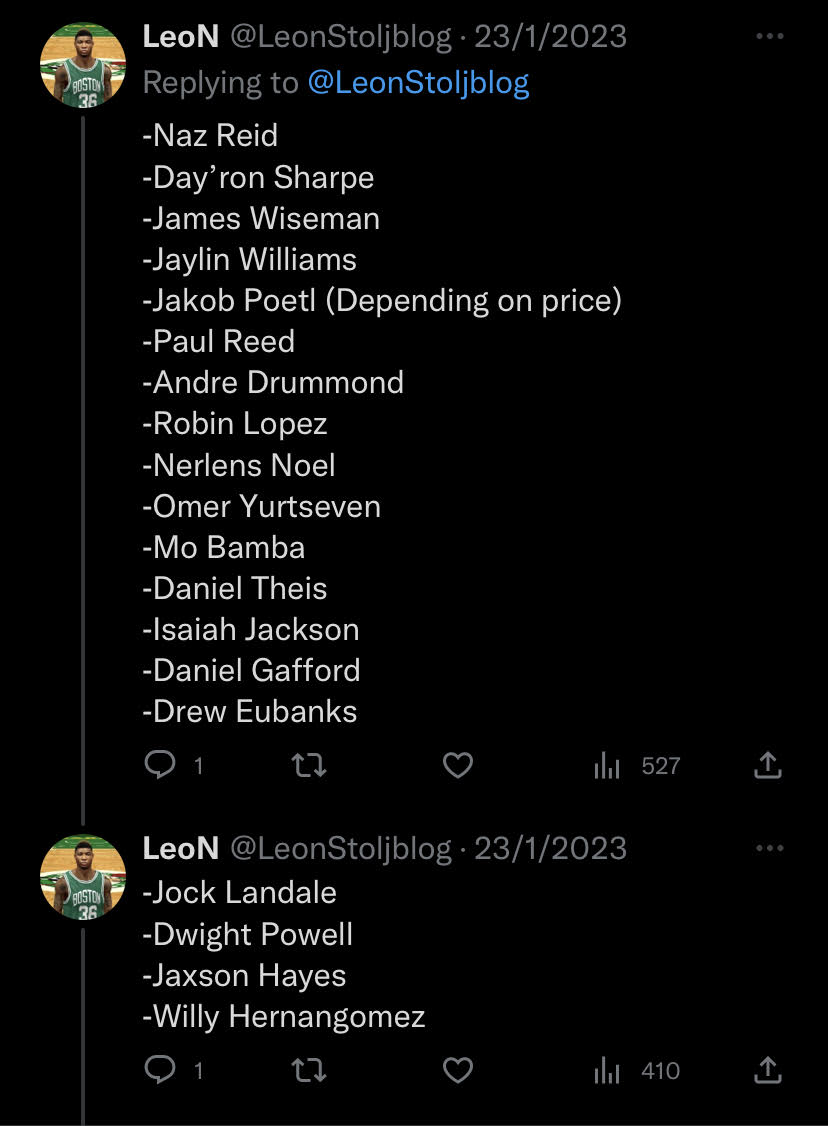Open overflow menu on the Naz Reid tweet

769,37
